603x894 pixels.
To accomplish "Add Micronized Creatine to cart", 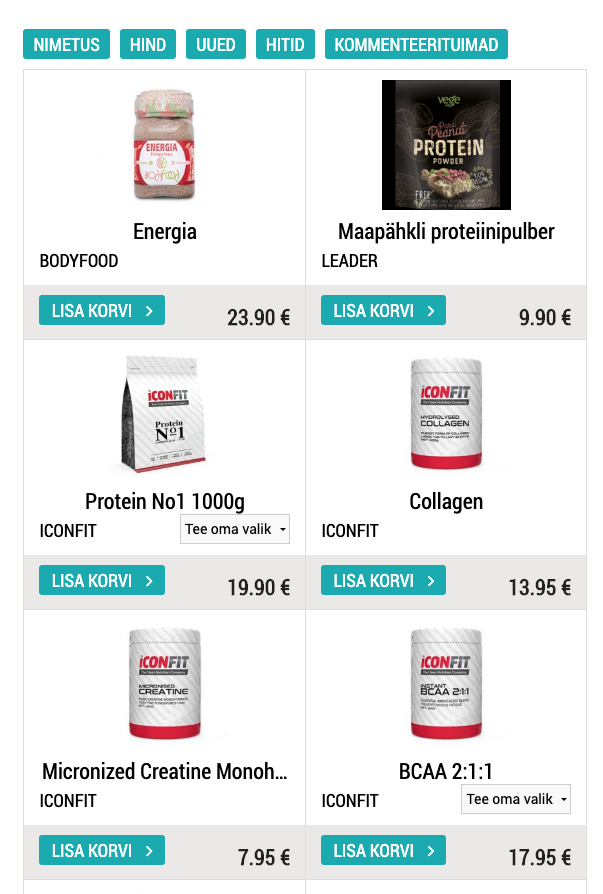I will coord(102,851).
